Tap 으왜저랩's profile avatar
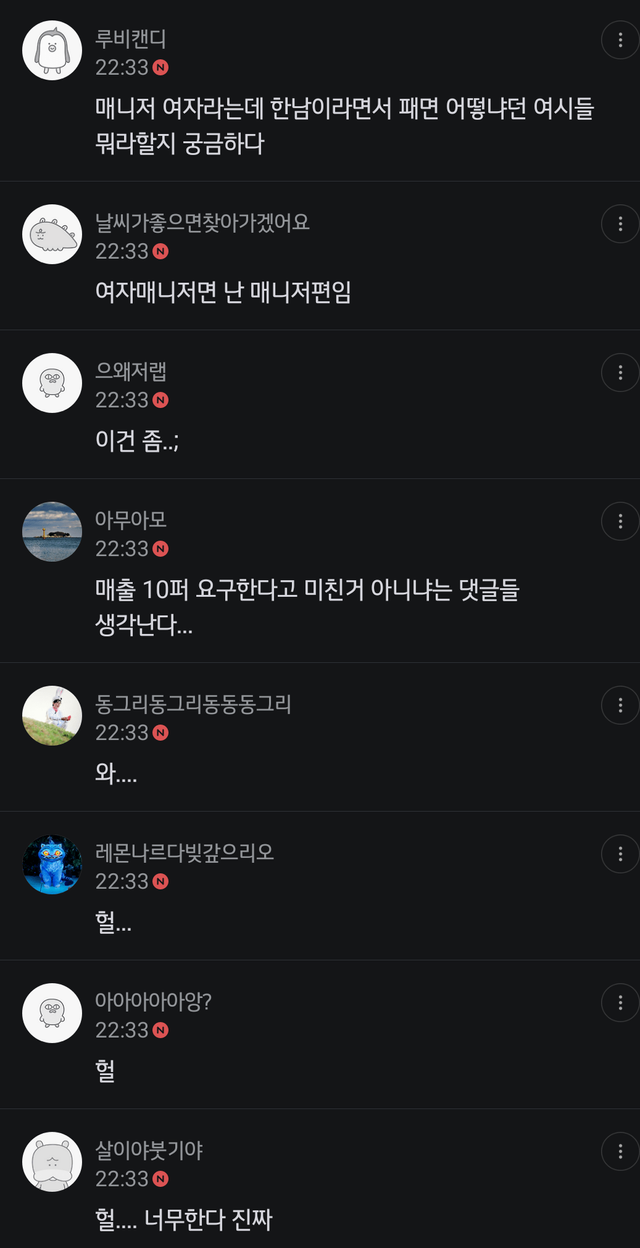This screenshot has height=1248, width=640. tap(52, 383)
